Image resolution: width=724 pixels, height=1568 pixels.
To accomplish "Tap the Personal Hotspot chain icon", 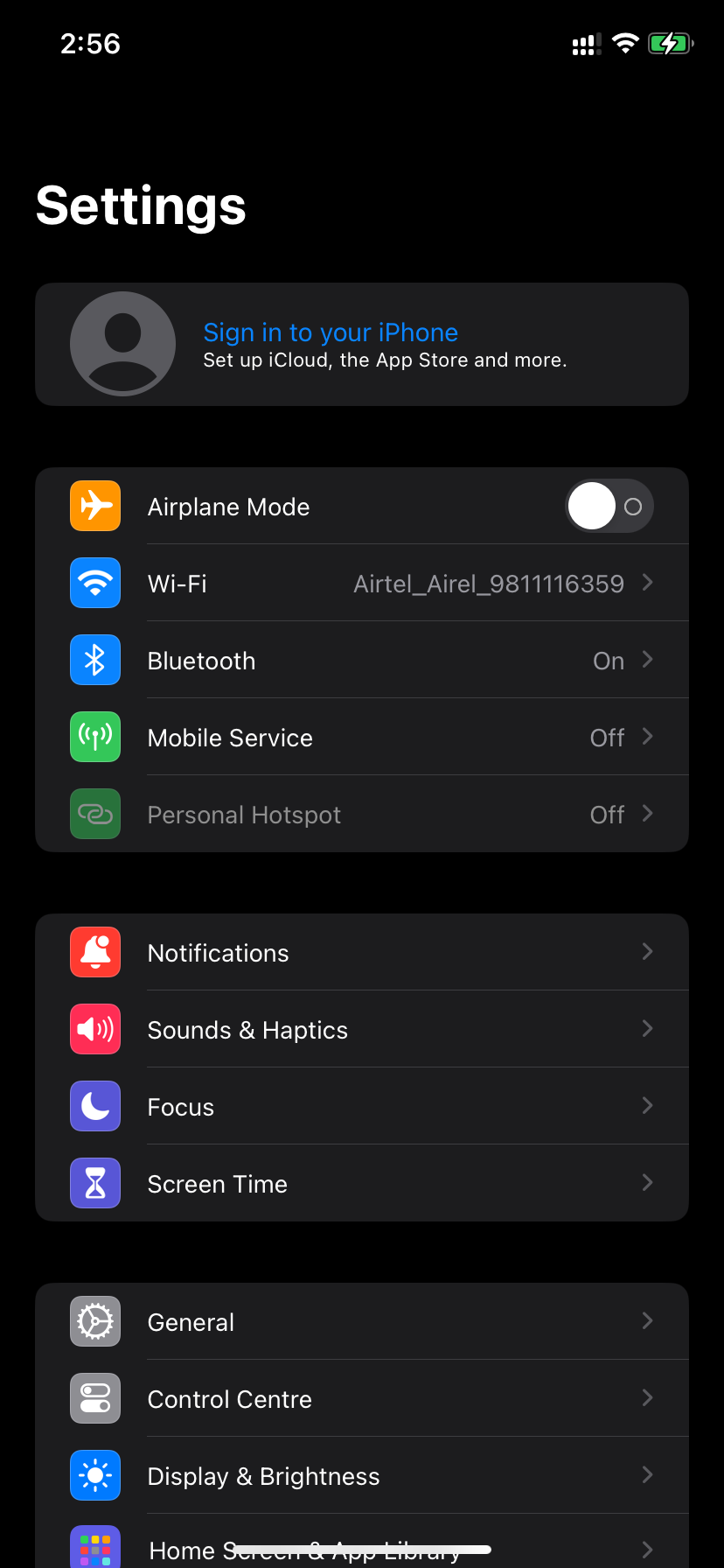I will point(94,814).
